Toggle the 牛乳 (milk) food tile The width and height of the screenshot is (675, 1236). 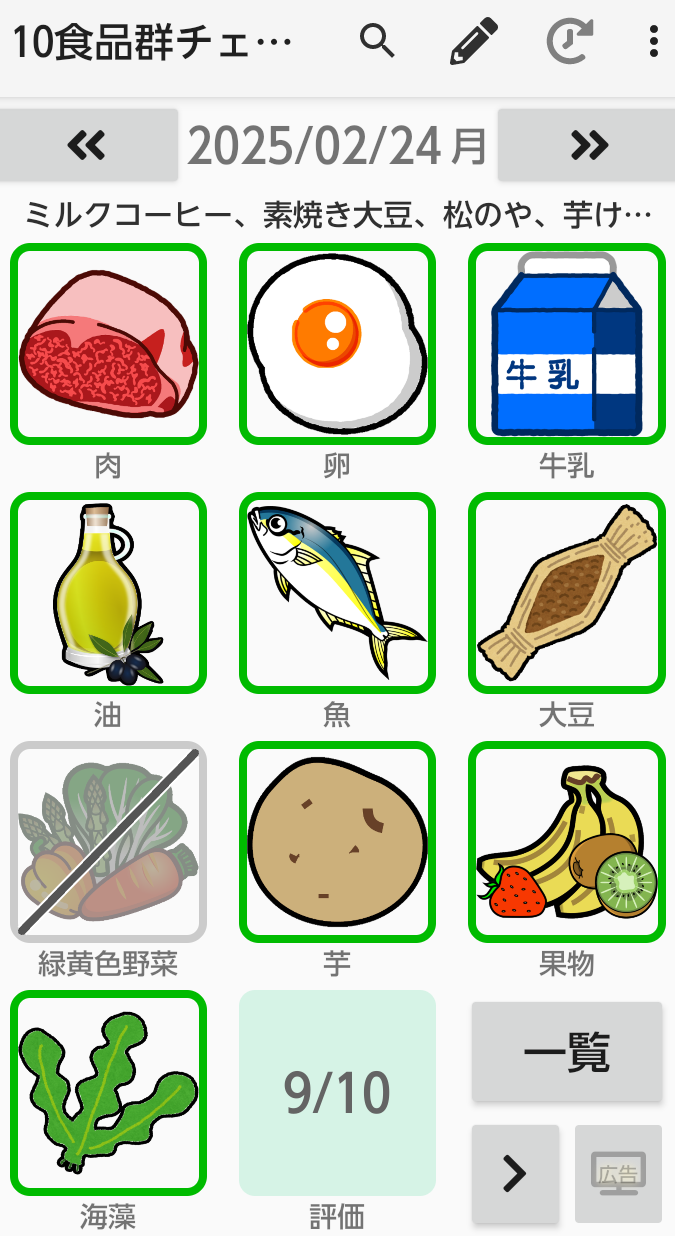(x=566, y=343)
